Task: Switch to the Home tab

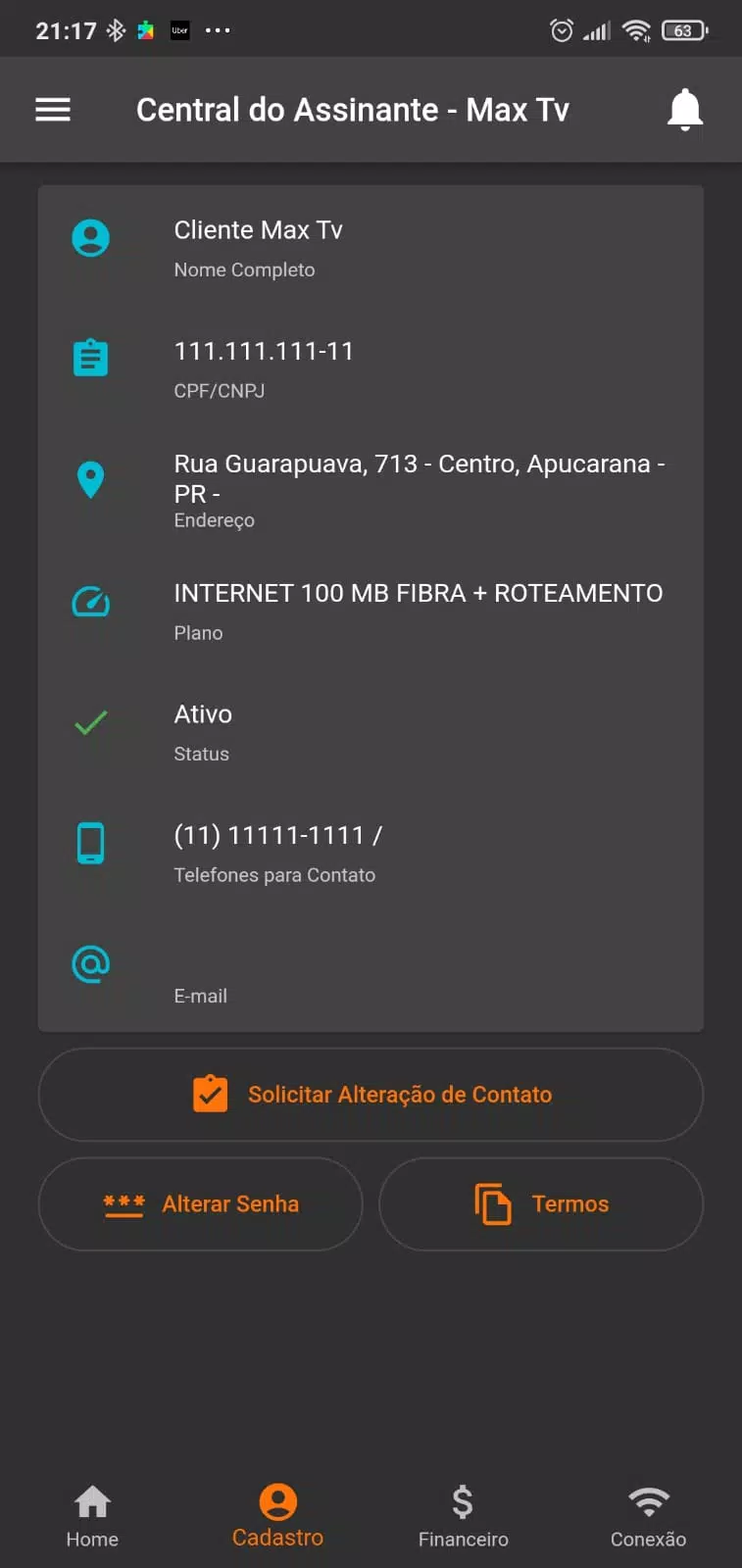Action: click(92, 1517)
